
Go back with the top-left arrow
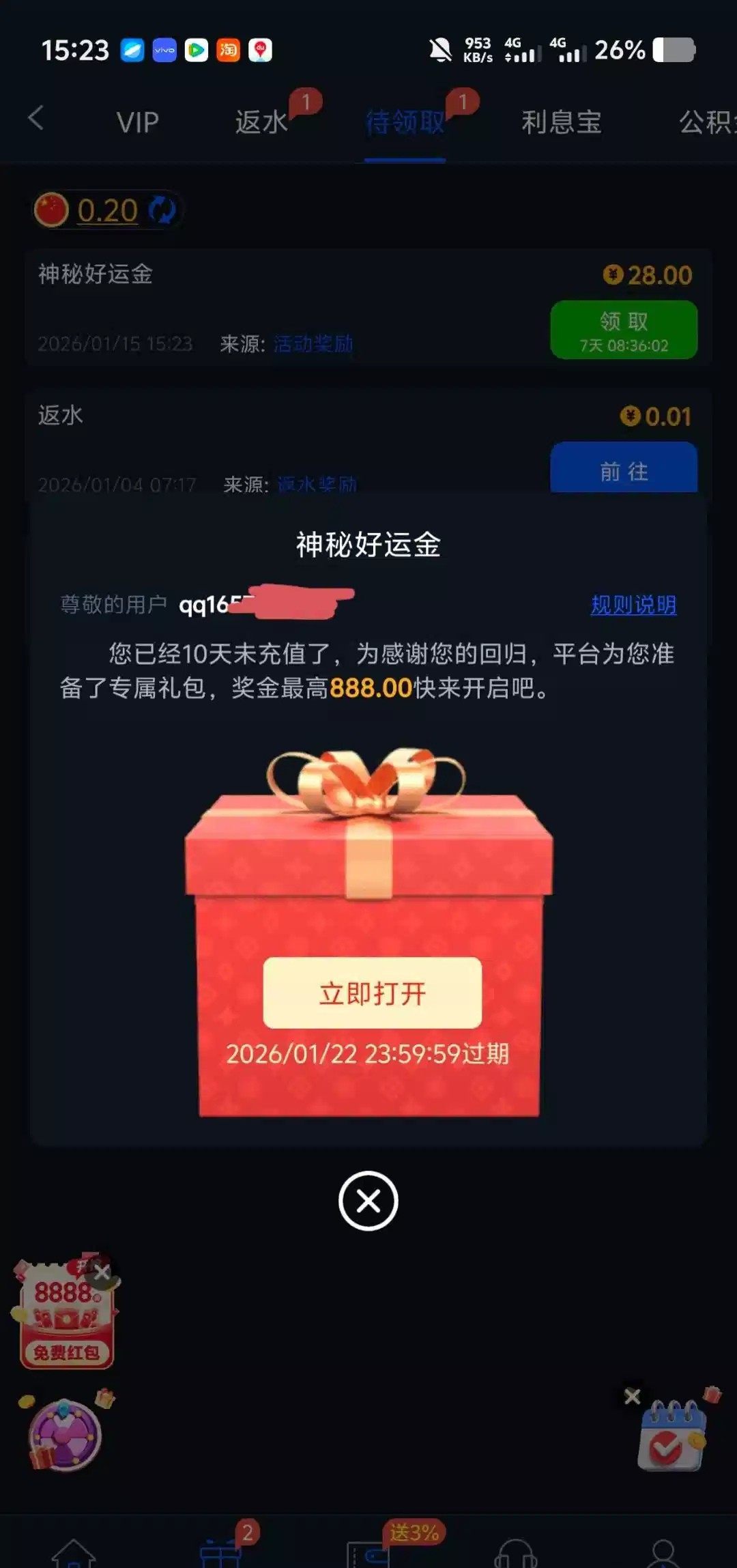[36, 118]
